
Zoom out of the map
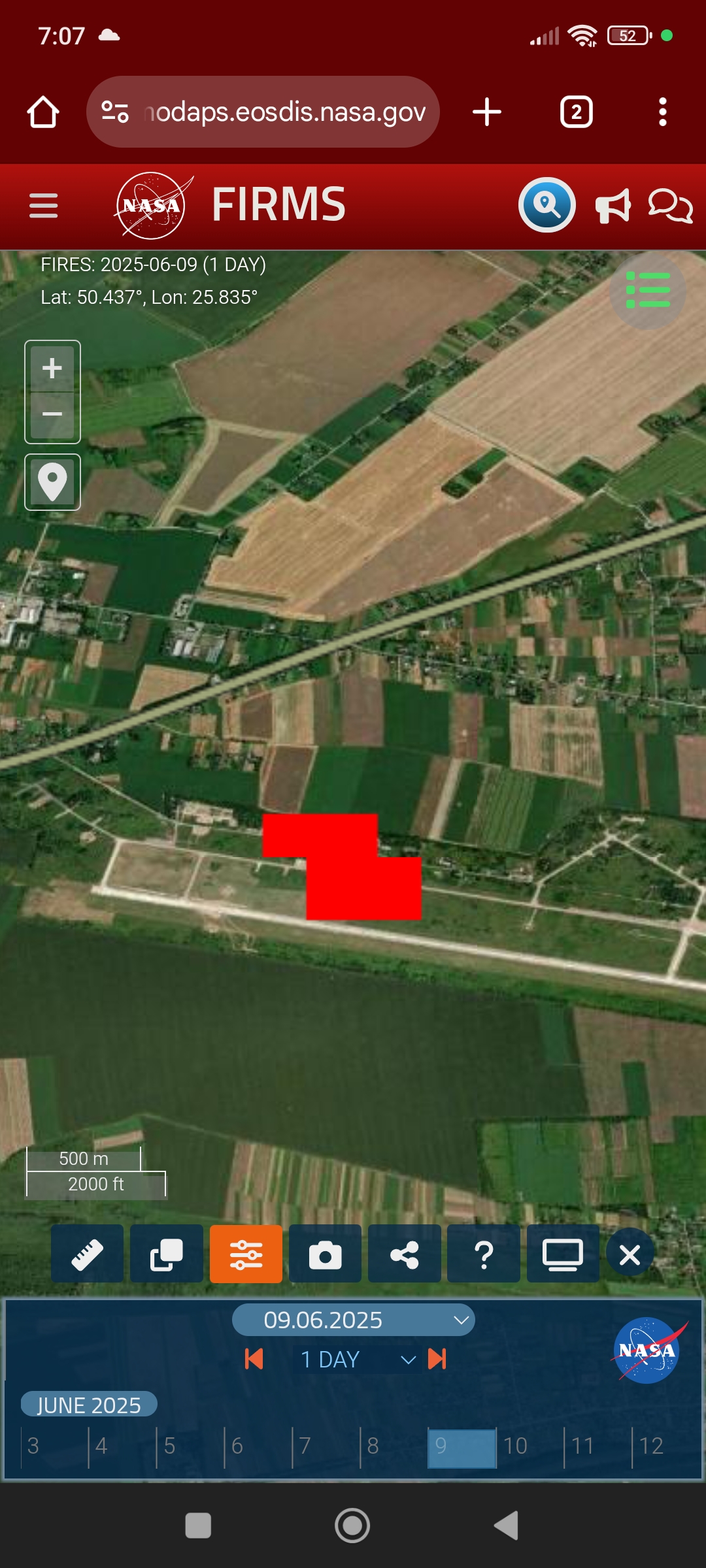52,414
